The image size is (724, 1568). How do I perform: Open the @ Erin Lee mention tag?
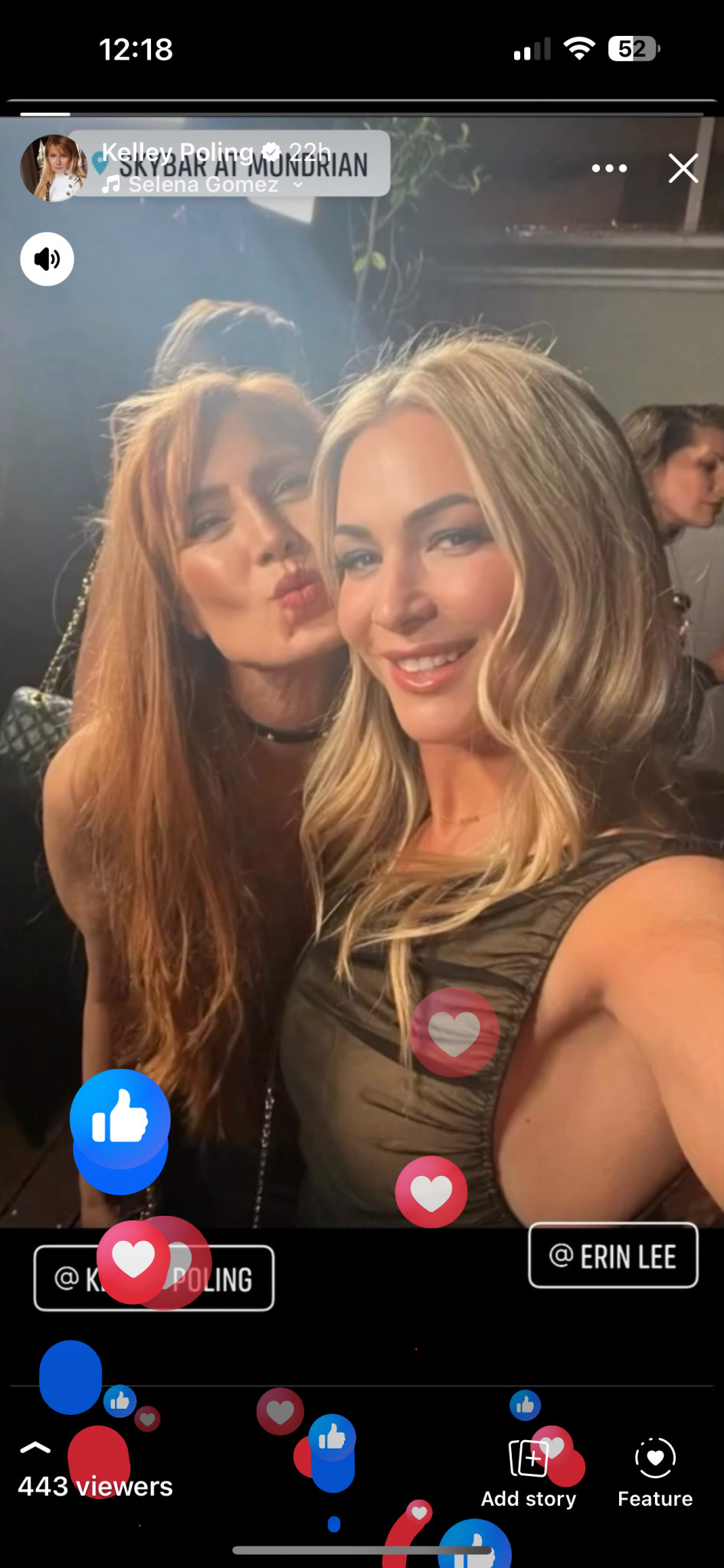point(613,1256)
